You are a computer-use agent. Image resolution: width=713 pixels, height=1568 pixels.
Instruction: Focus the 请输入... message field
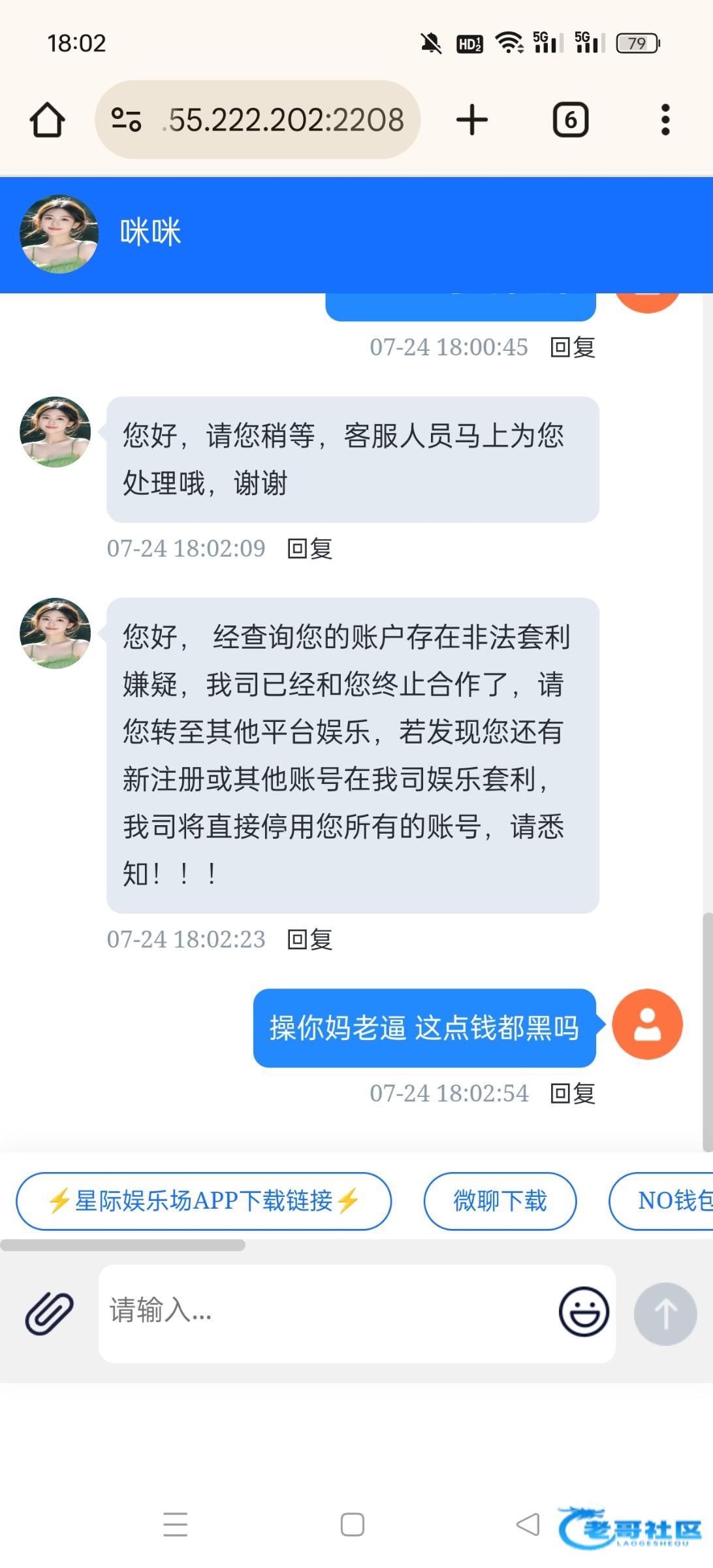tap(326, 1312)
